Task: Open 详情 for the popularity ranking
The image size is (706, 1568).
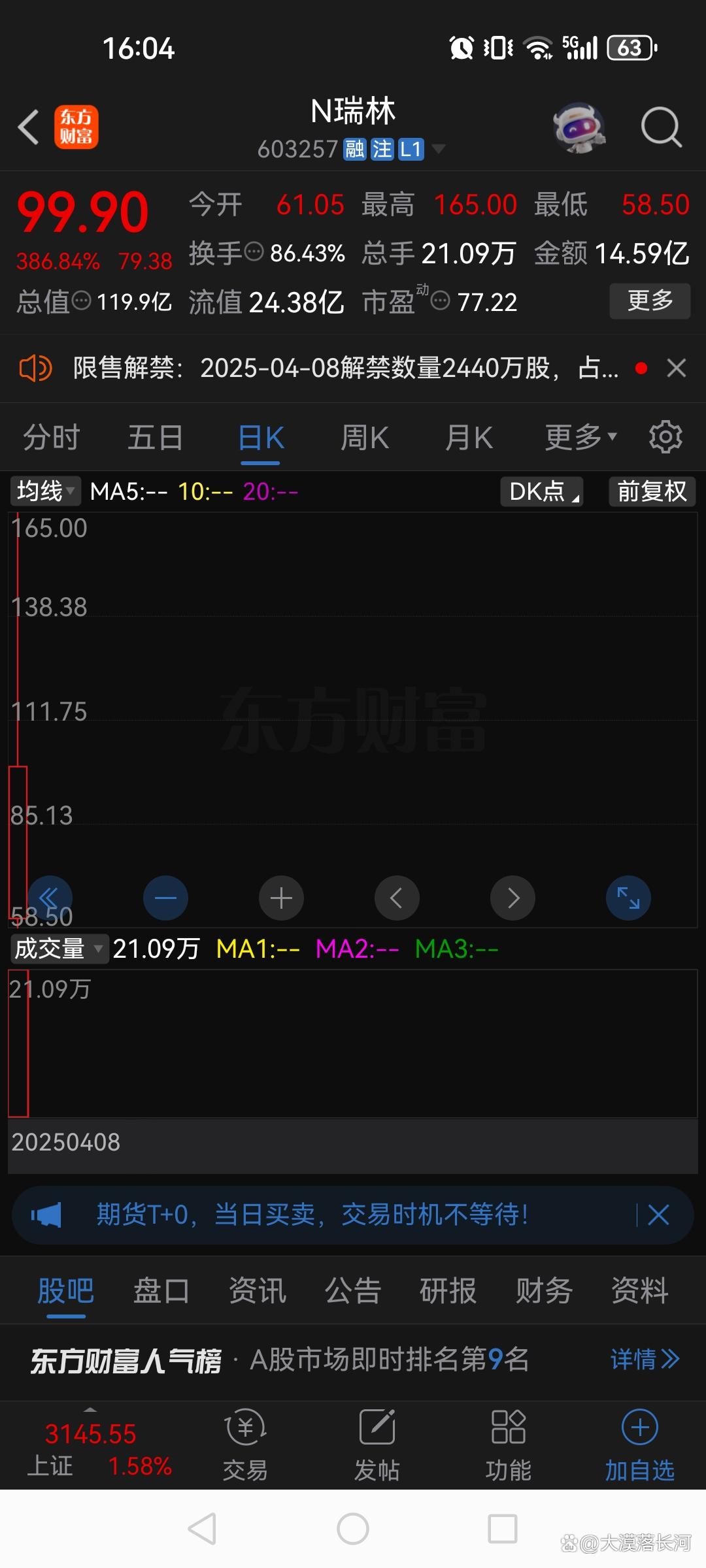Action: pyautogui.click(x=645, y=1359)
